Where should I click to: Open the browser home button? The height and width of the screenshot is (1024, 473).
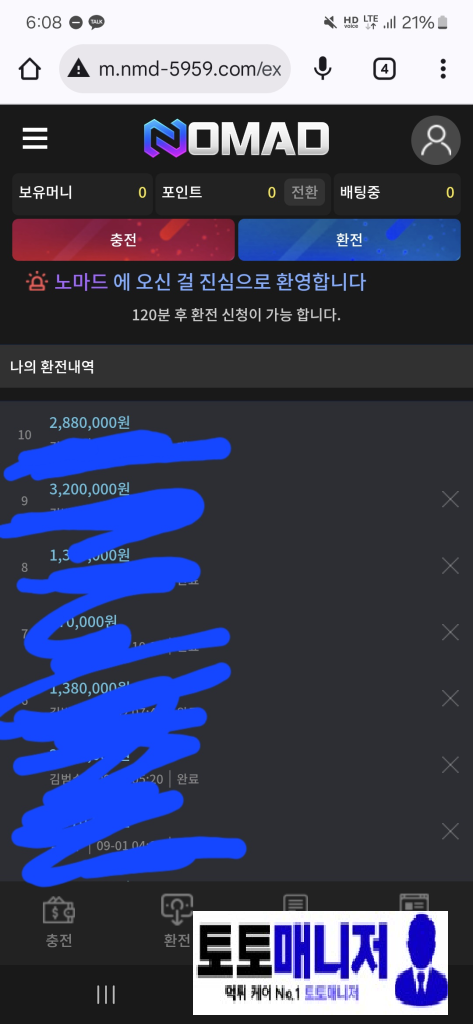point(30,69)
